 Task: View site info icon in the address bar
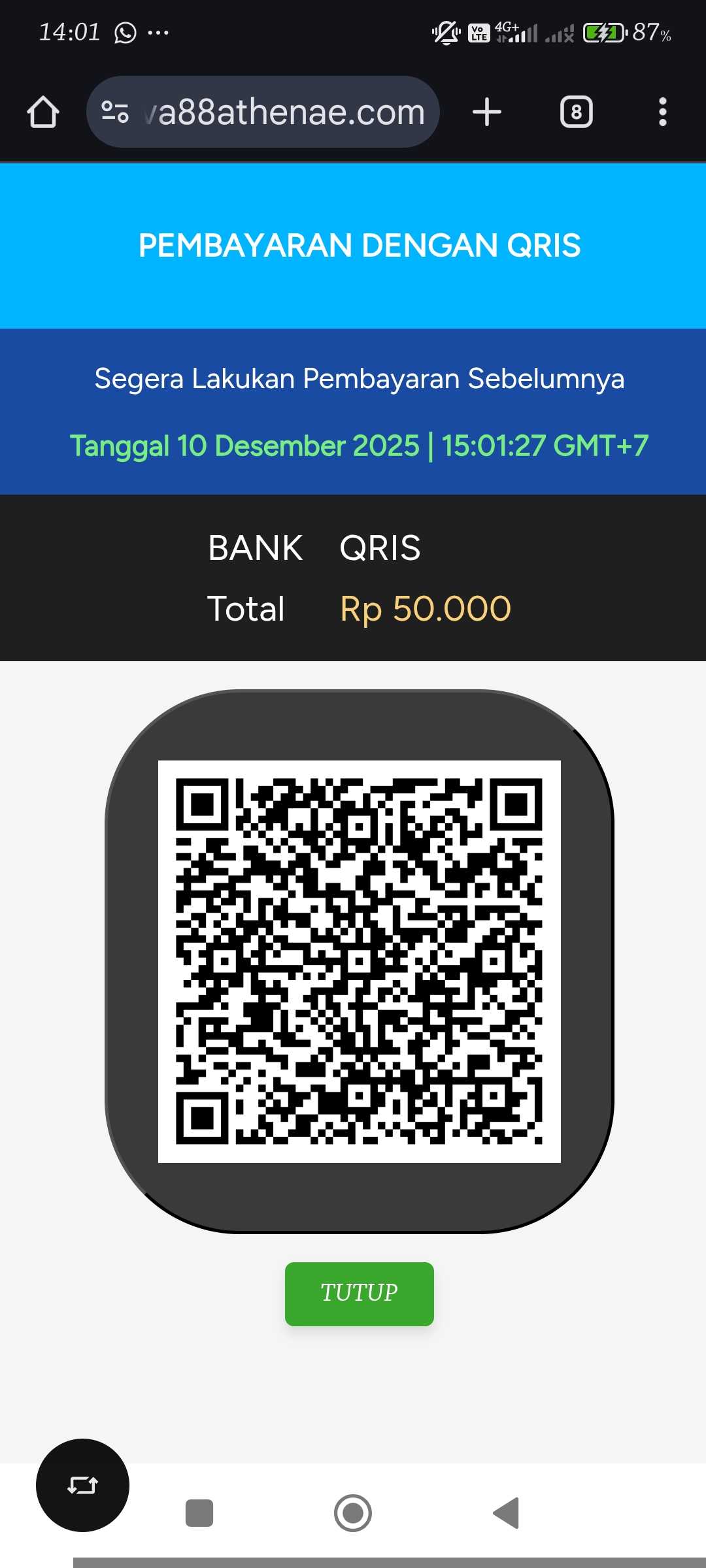115,112
